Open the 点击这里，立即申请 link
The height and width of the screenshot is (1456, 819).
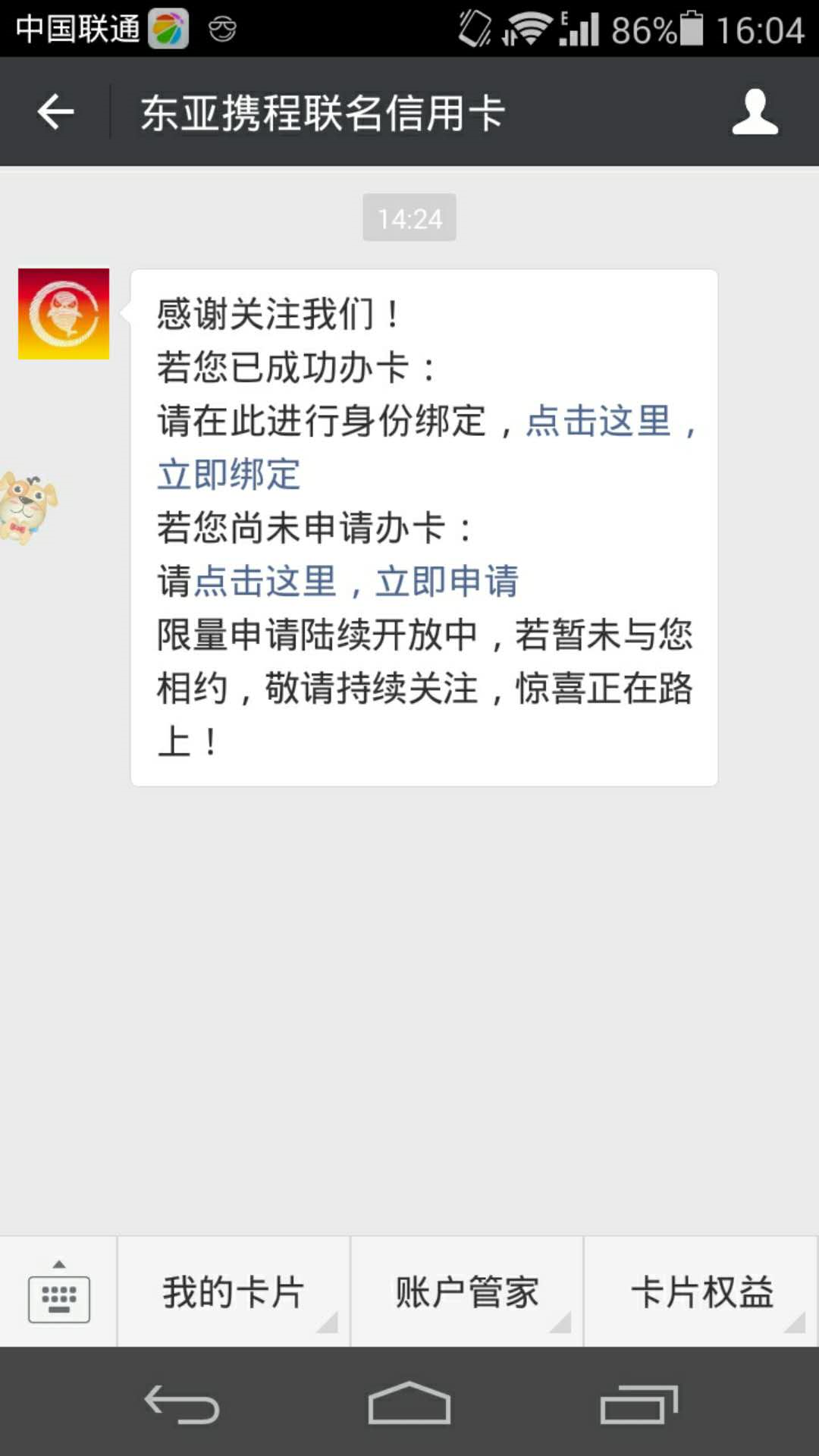[356, 582]
